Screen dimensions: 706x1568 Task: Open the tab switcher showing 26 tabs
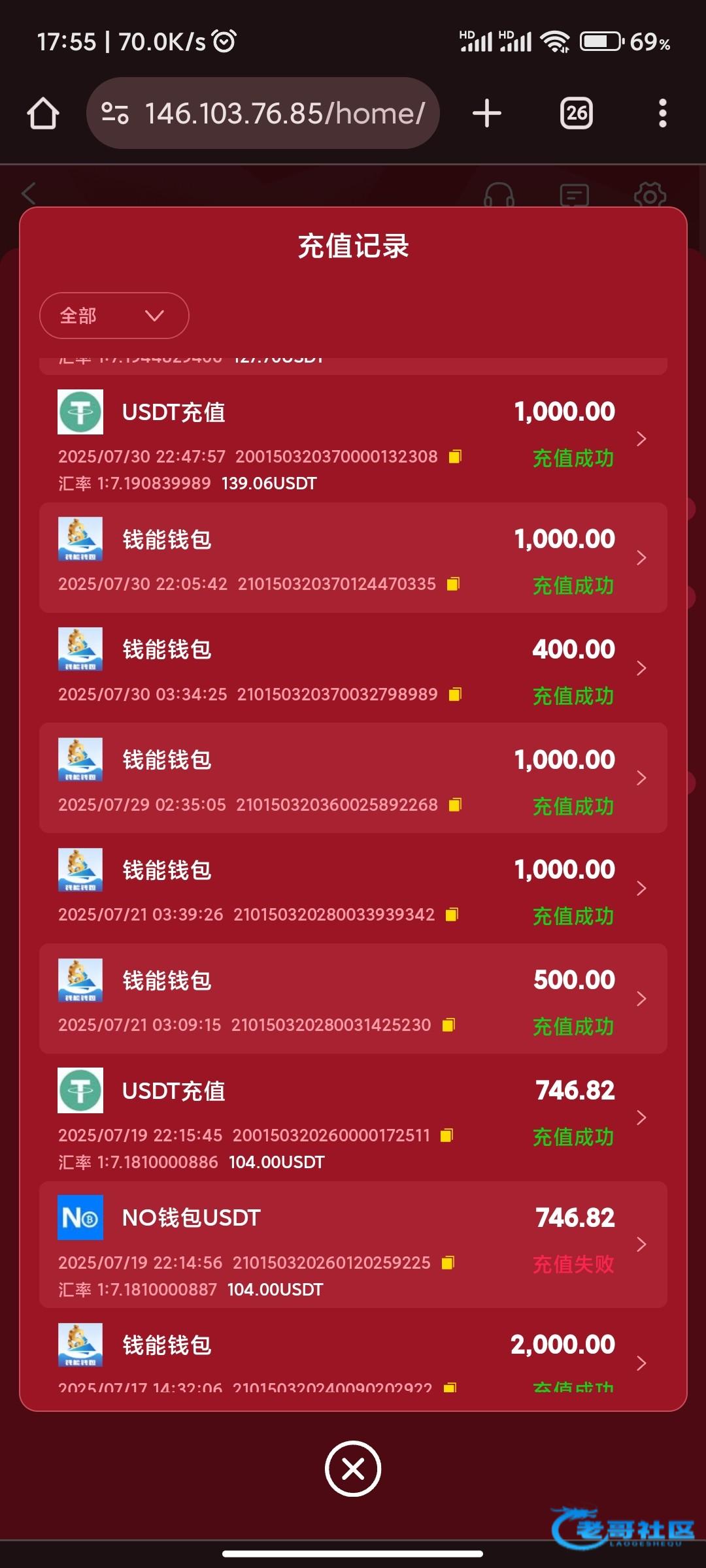tap(577, 113)
